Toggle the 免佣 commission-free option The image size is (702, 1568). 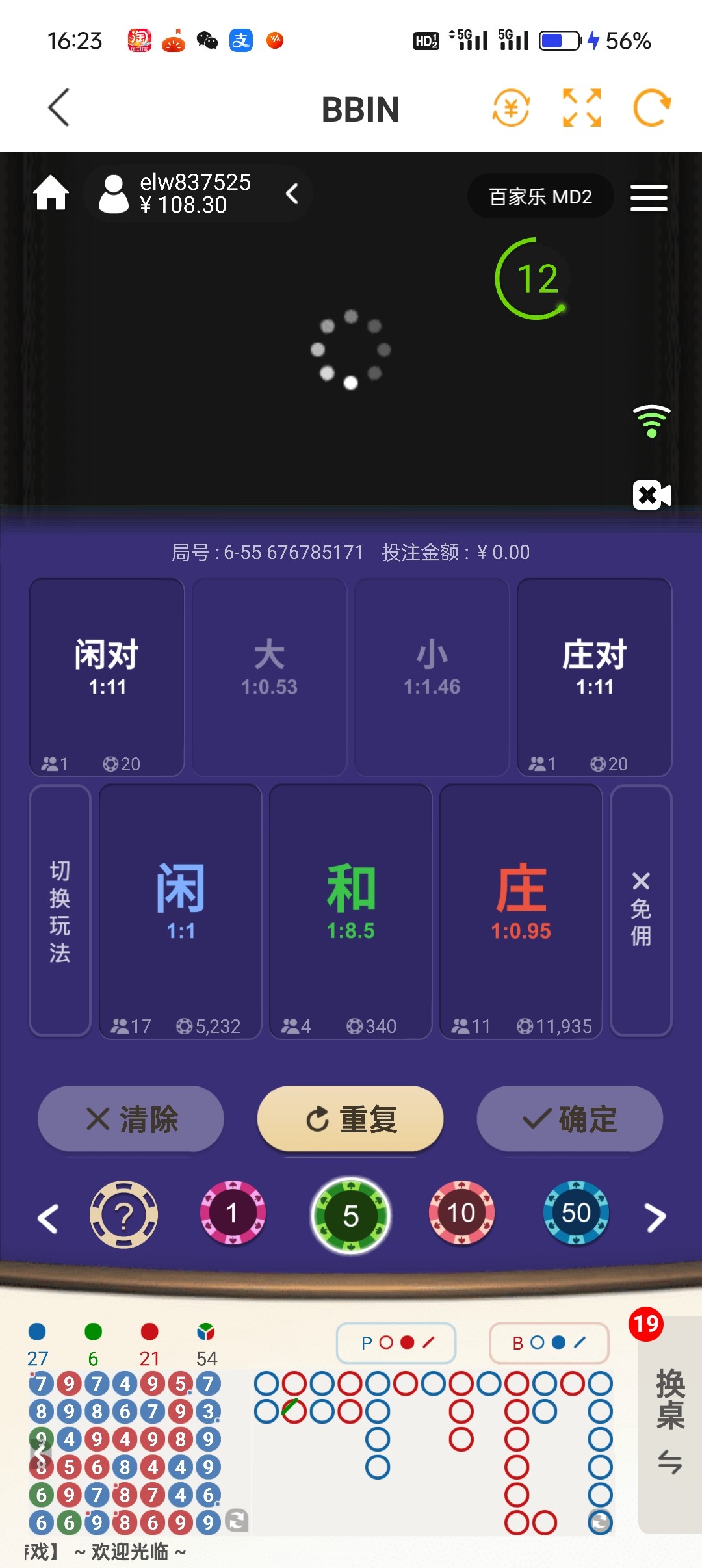tap(641, 910)
